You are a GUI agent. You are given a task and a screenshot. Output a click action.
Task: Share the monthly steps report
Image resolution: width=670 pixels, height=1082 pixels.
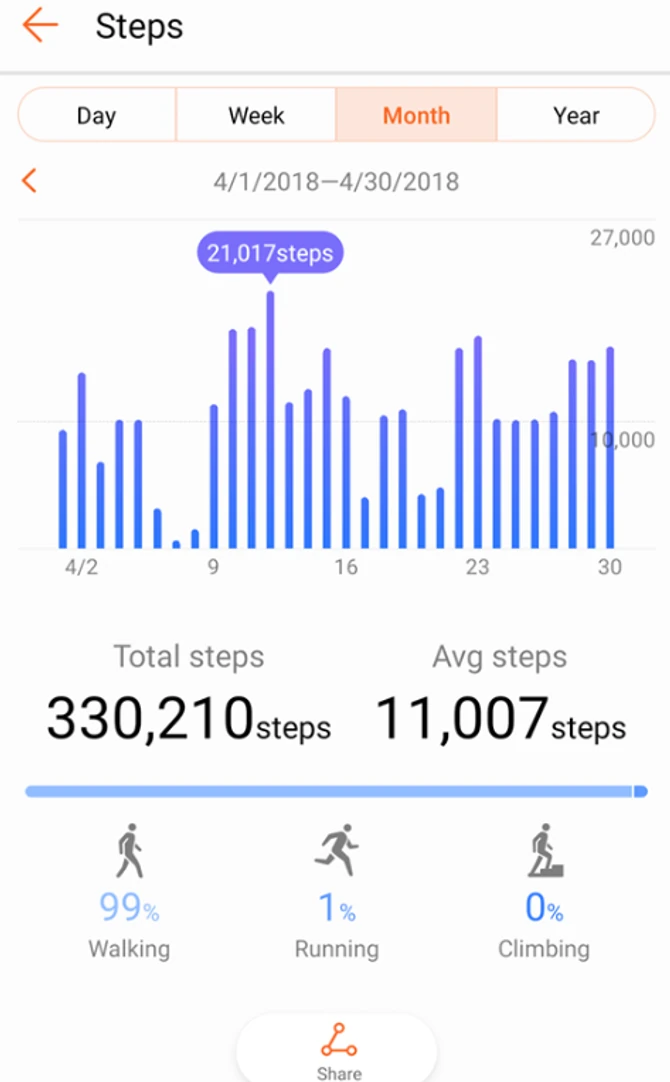click(x=338, y=1051)
